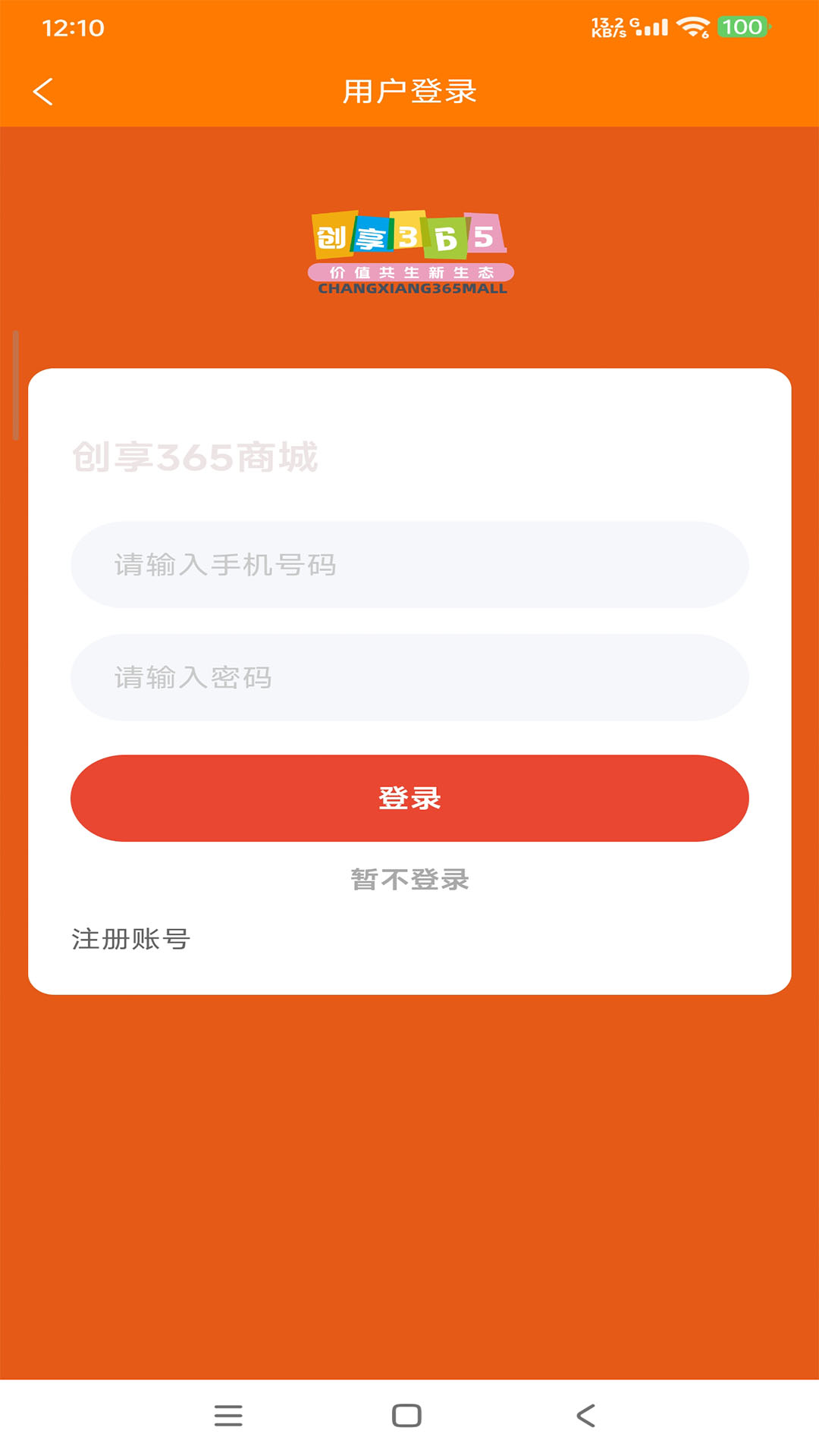This screenshot has width=819, height=1456.
Task: Tap the system back button at bottom
Action: (585, 1415)
